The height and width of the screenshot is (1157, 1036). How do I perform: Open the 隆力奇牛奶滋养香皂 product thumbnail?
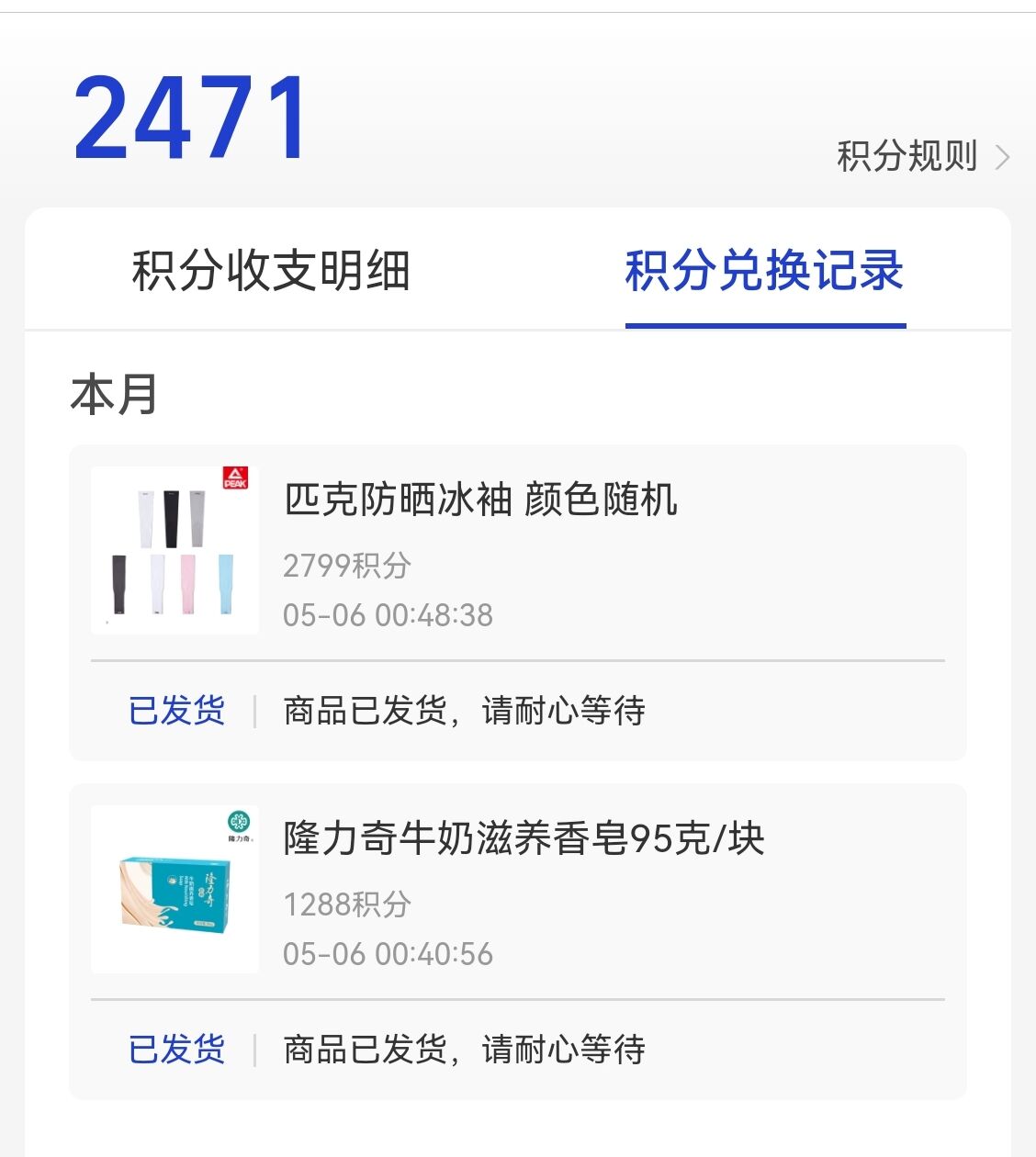coord(174,889)
